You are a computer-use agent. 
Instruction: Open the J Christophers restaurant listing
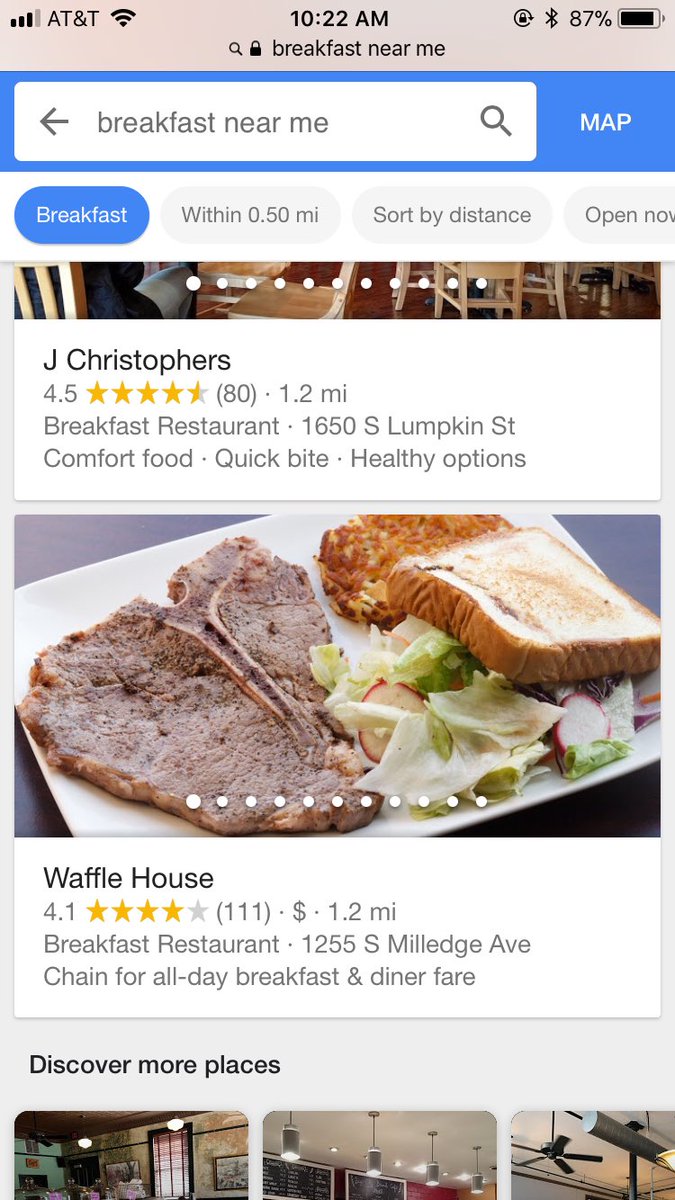(137, 360)
